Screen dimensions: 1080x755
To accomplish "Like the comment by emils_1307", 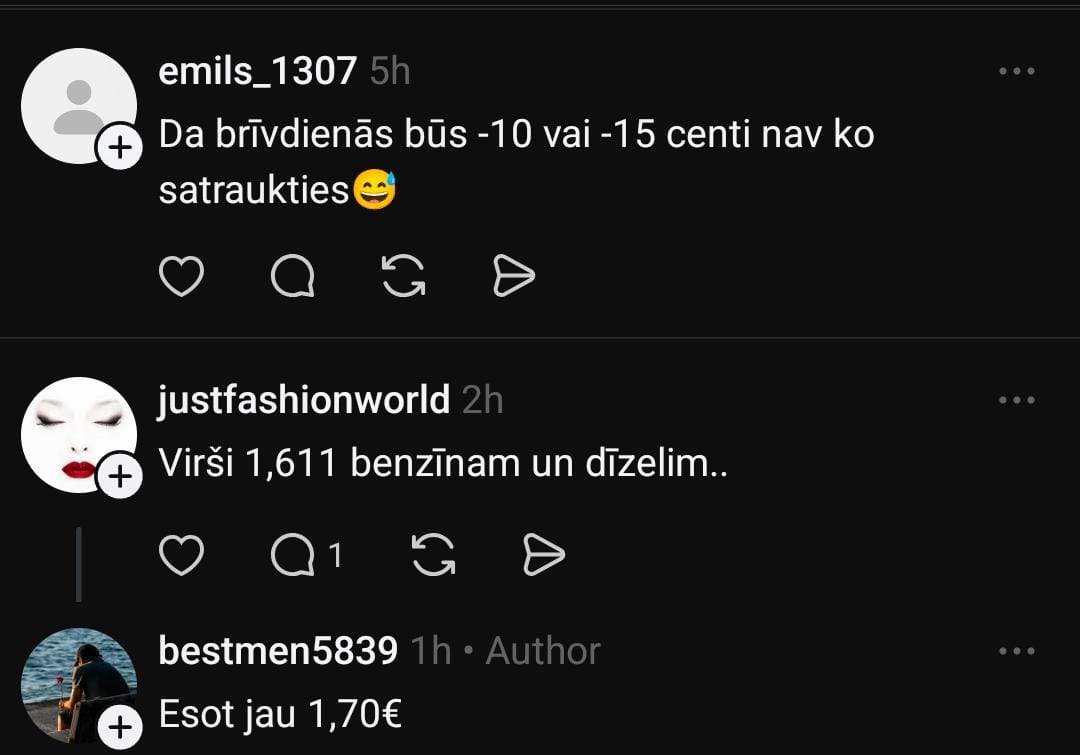I will tap(181, 277).
